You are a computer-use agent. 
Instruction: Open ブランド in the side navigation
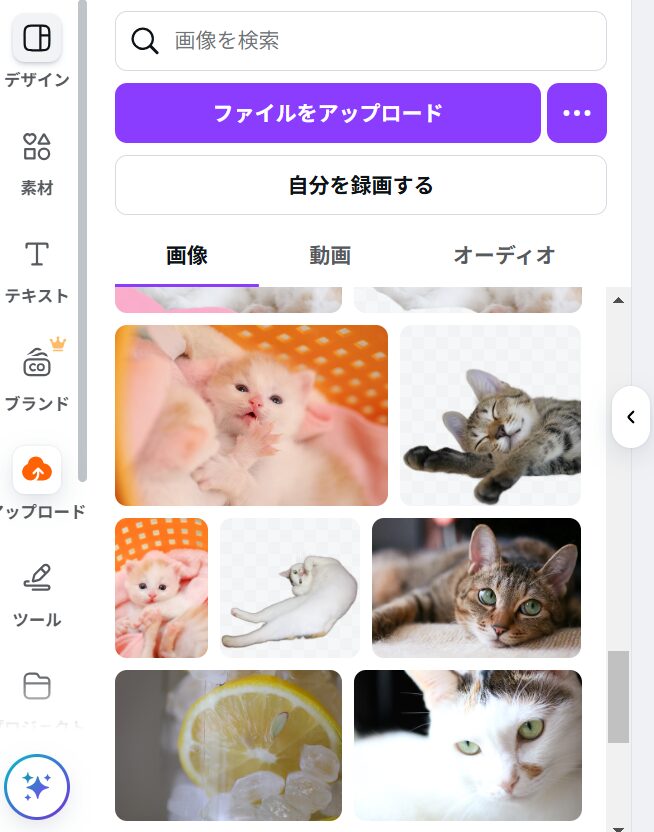coord(37,376)
